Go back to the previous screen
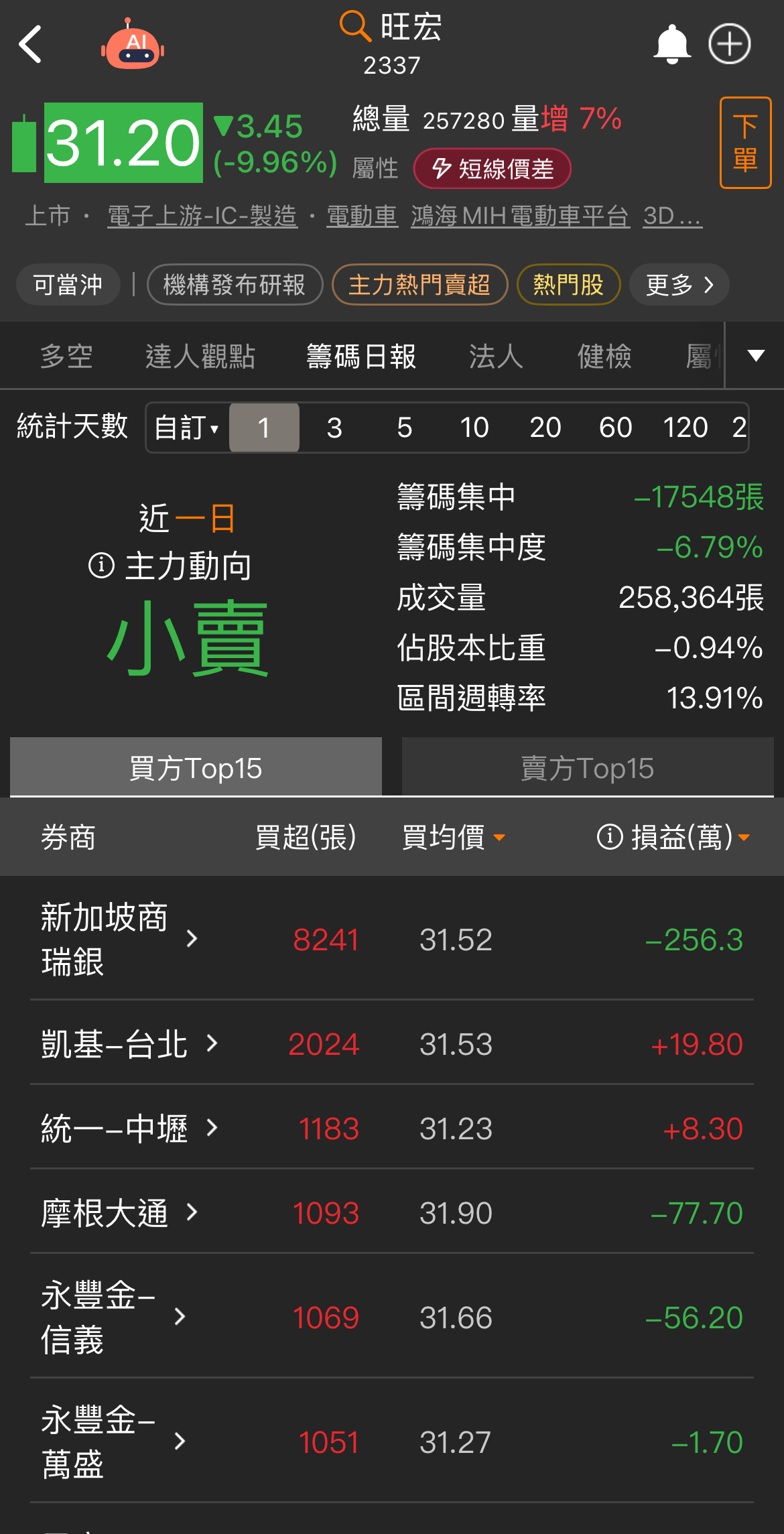 click(31, 45)
